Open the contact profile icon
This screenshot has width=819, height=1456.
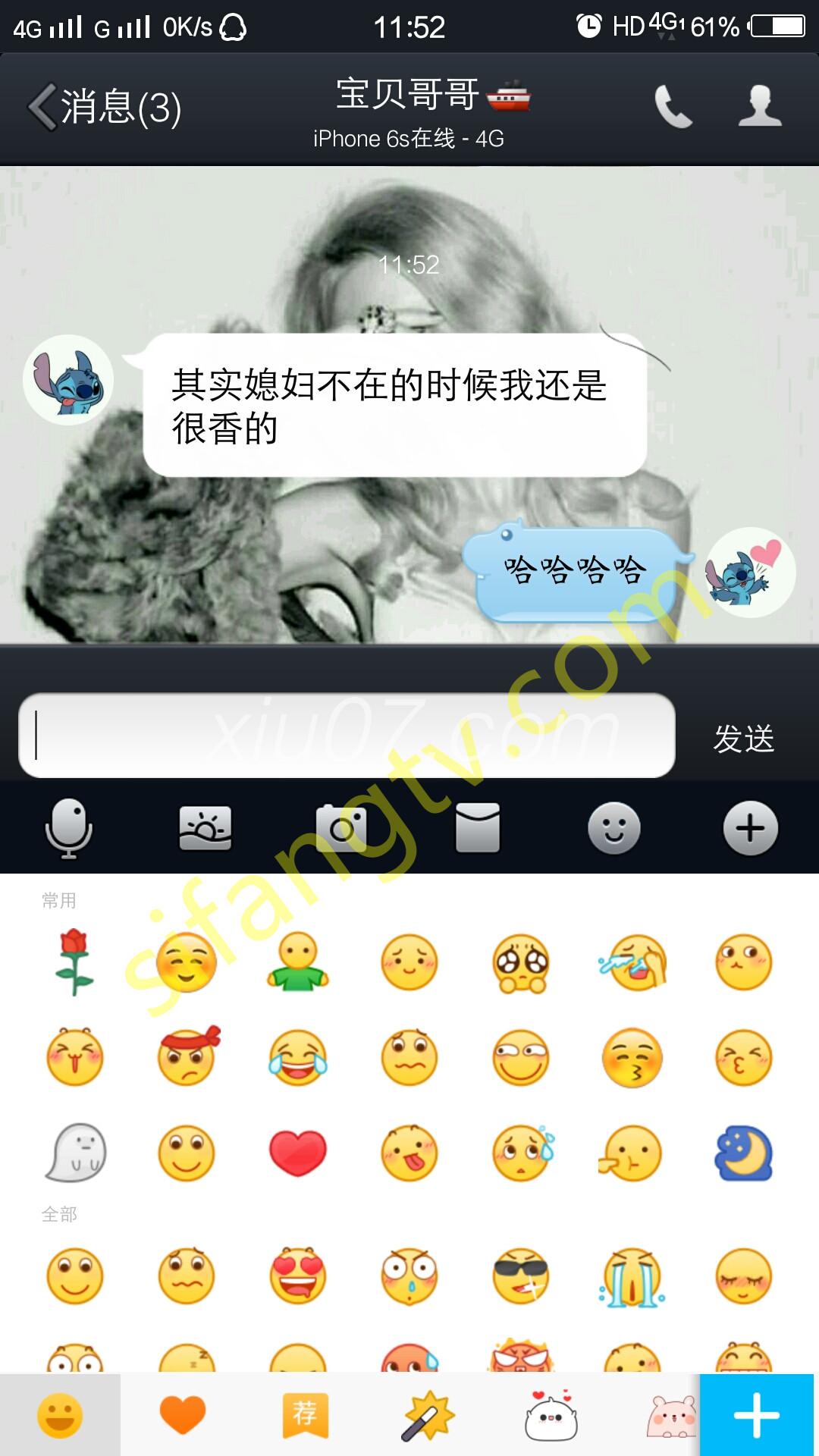pyautogui.click(x=759, y=107)
